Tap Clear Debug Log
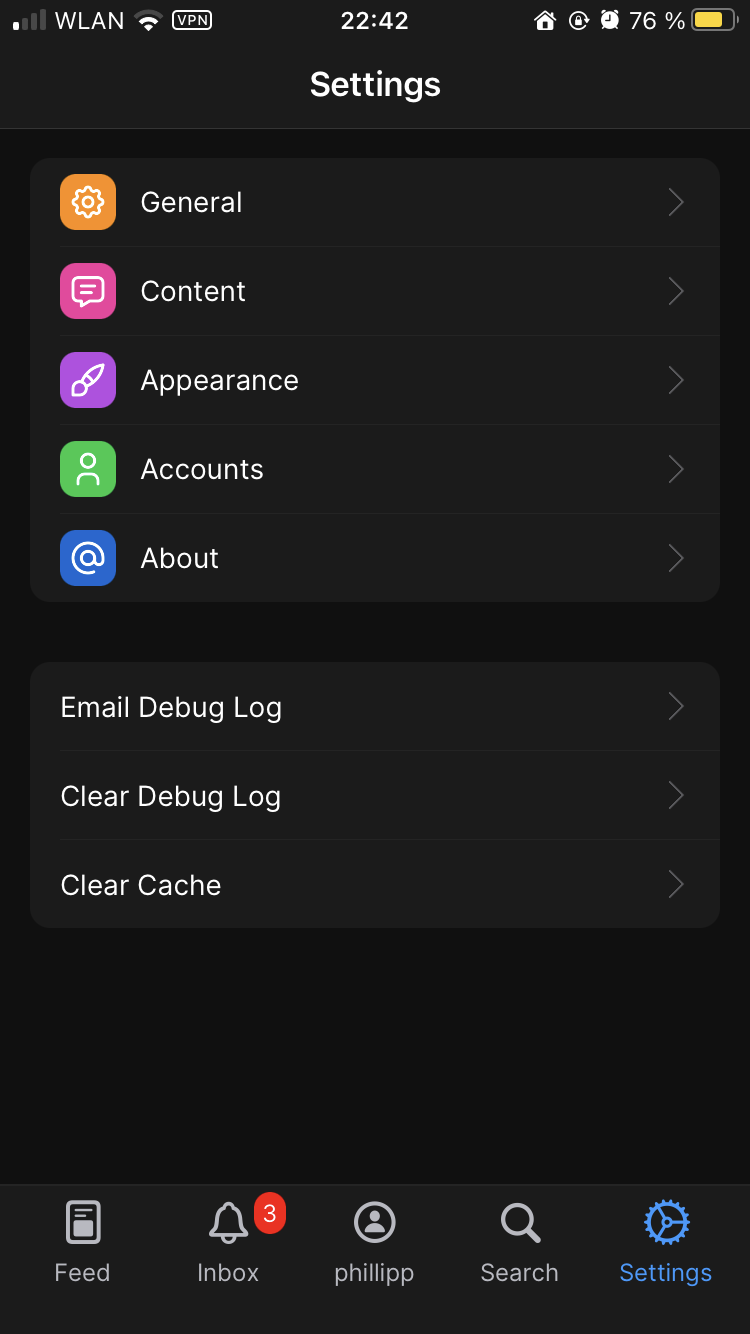Screen dimensions: 750x1334 [375, 795]
